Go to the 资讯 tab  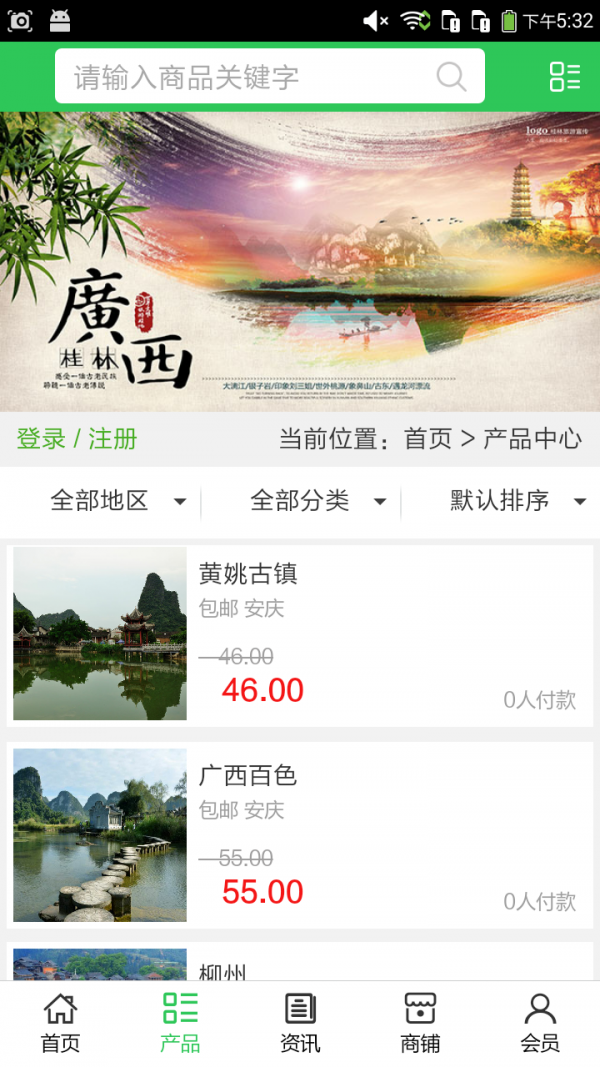pos(300,1023)
